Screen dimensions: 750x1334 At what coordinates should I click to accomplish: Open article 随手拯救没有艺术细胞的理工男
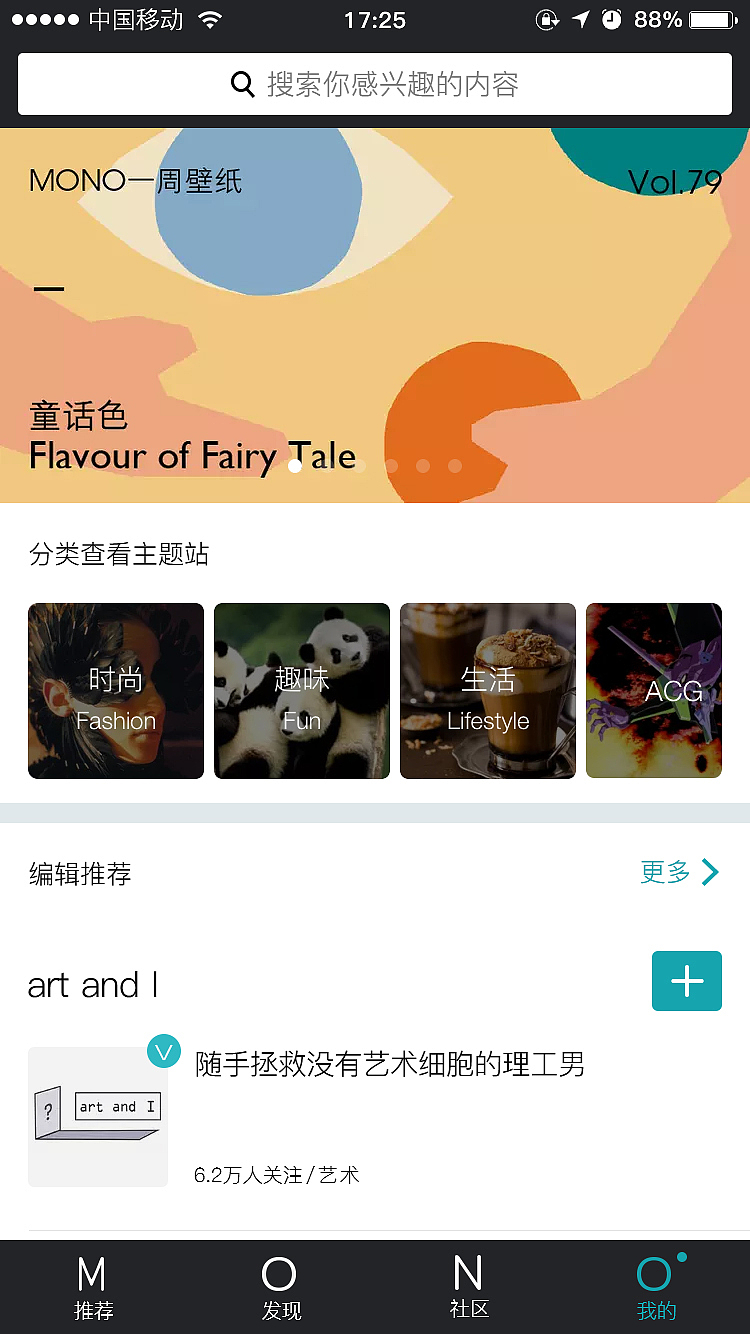click(x=390, y=1066)
